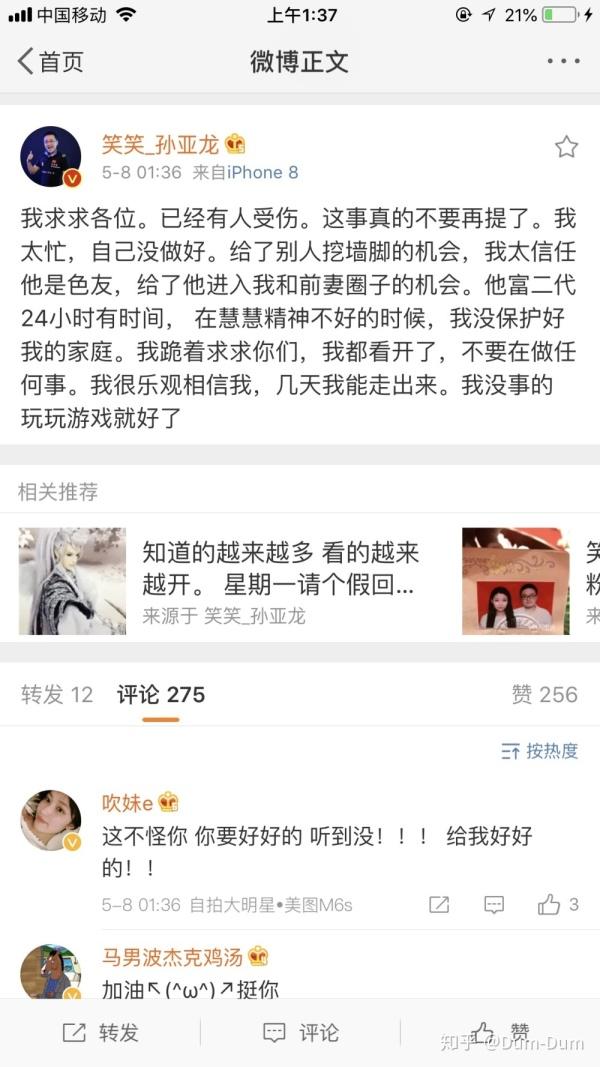This screenshot has width=600, height=1067.
Task: Go back to 首页
Action: pos(50,61)
